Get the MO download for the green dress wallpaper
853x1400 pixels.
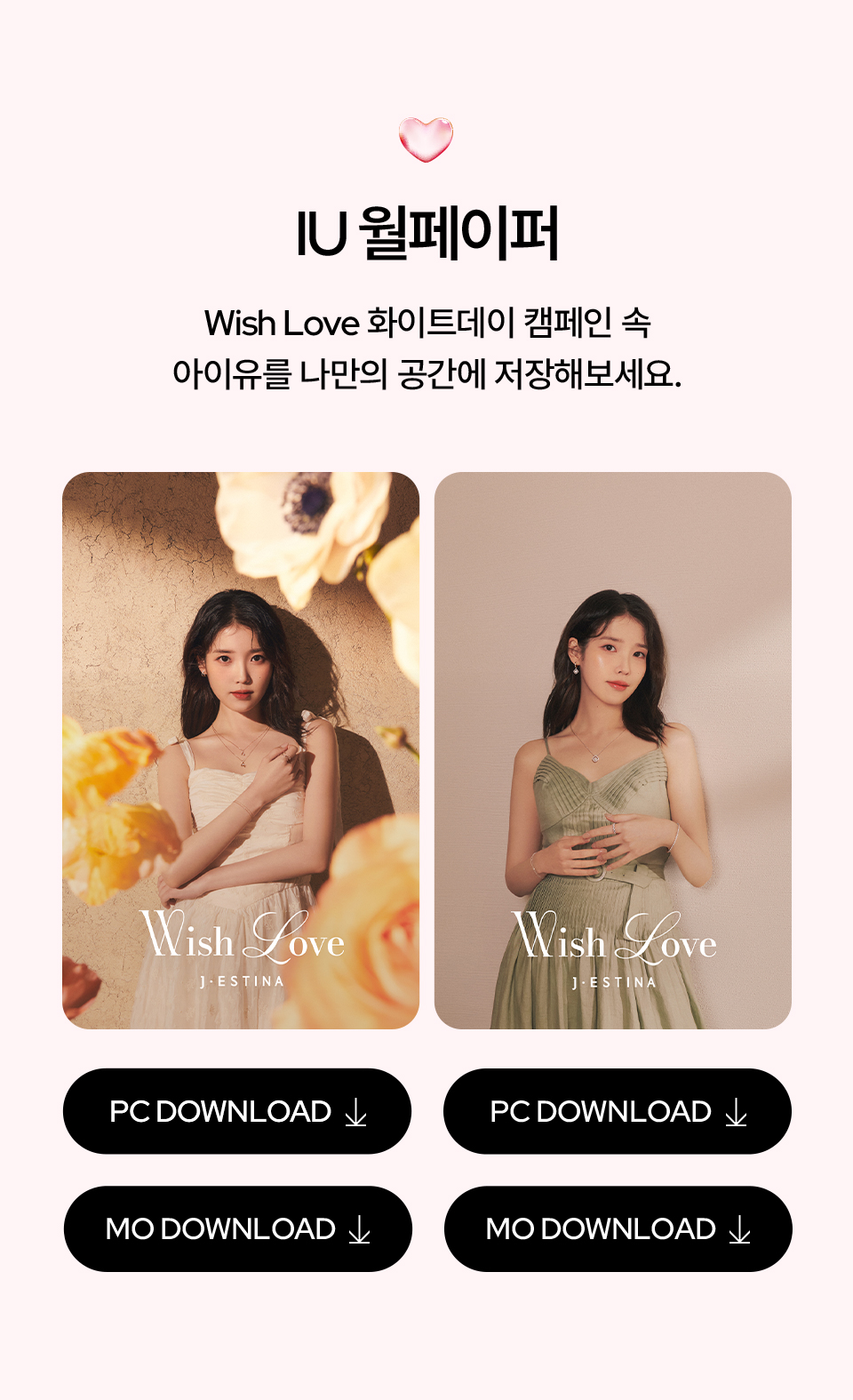pos(617,1228)
